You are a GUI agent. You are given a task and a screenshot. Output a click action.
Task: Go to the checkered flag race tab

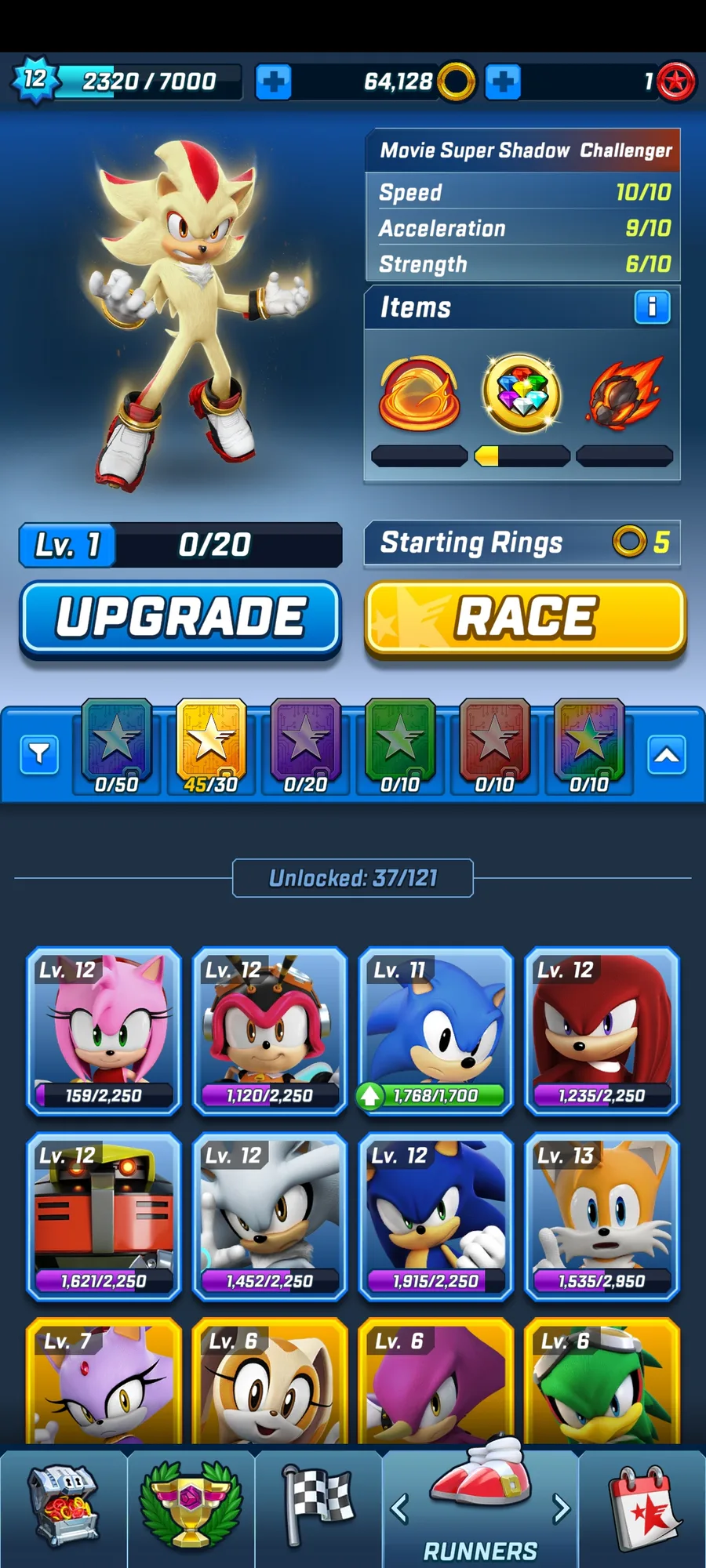(318, 1505)
